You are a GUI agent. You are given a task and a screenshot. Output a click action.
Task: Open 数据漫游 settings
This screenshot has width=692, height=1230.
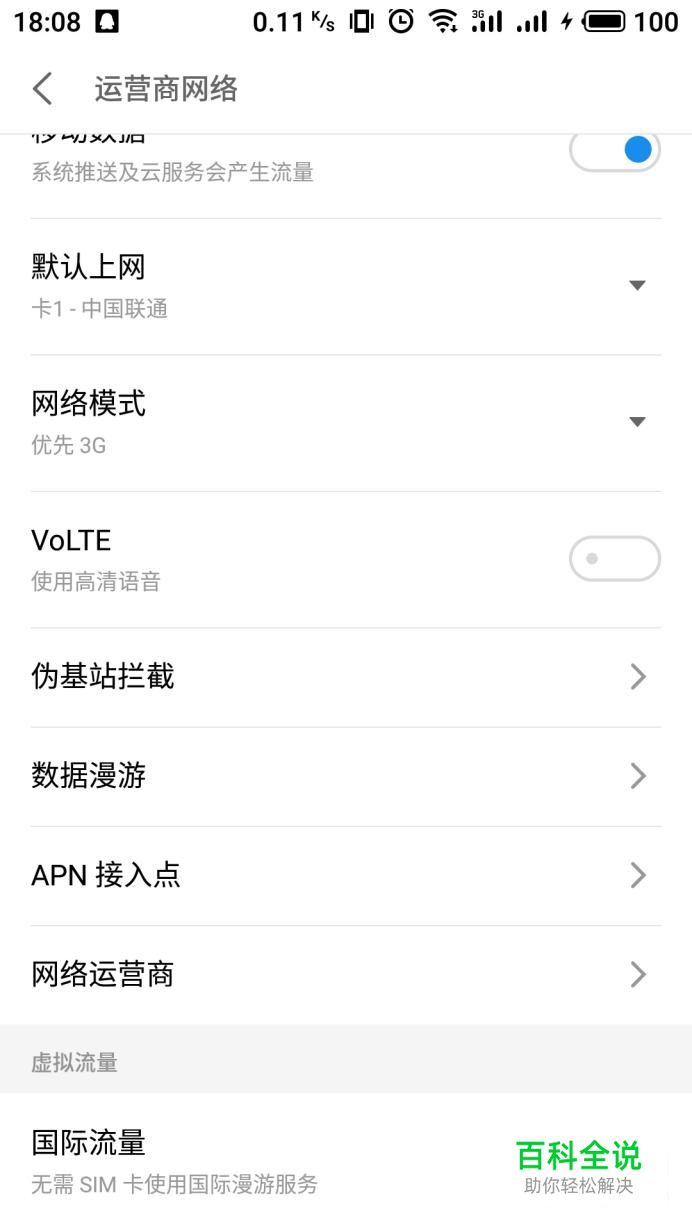[x=345, y=776]
